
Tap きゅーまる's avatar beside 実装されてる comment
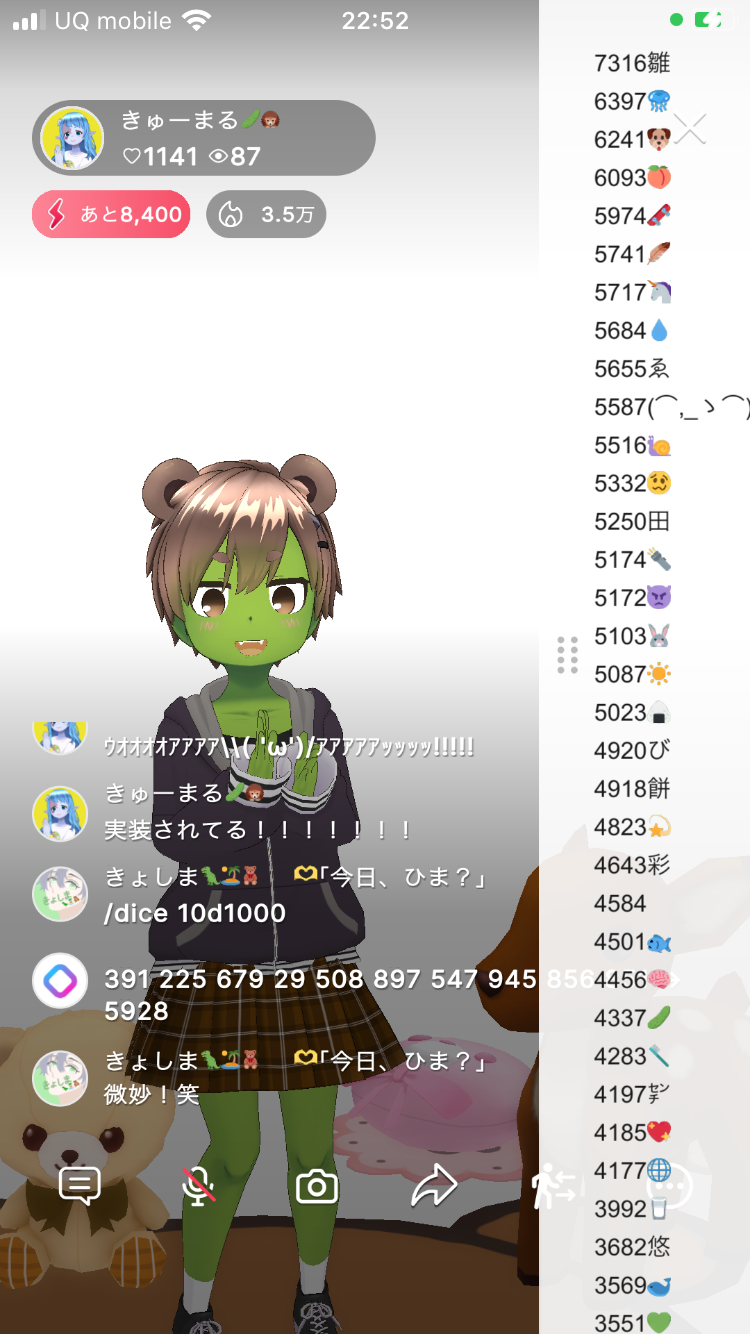(60, 813)
